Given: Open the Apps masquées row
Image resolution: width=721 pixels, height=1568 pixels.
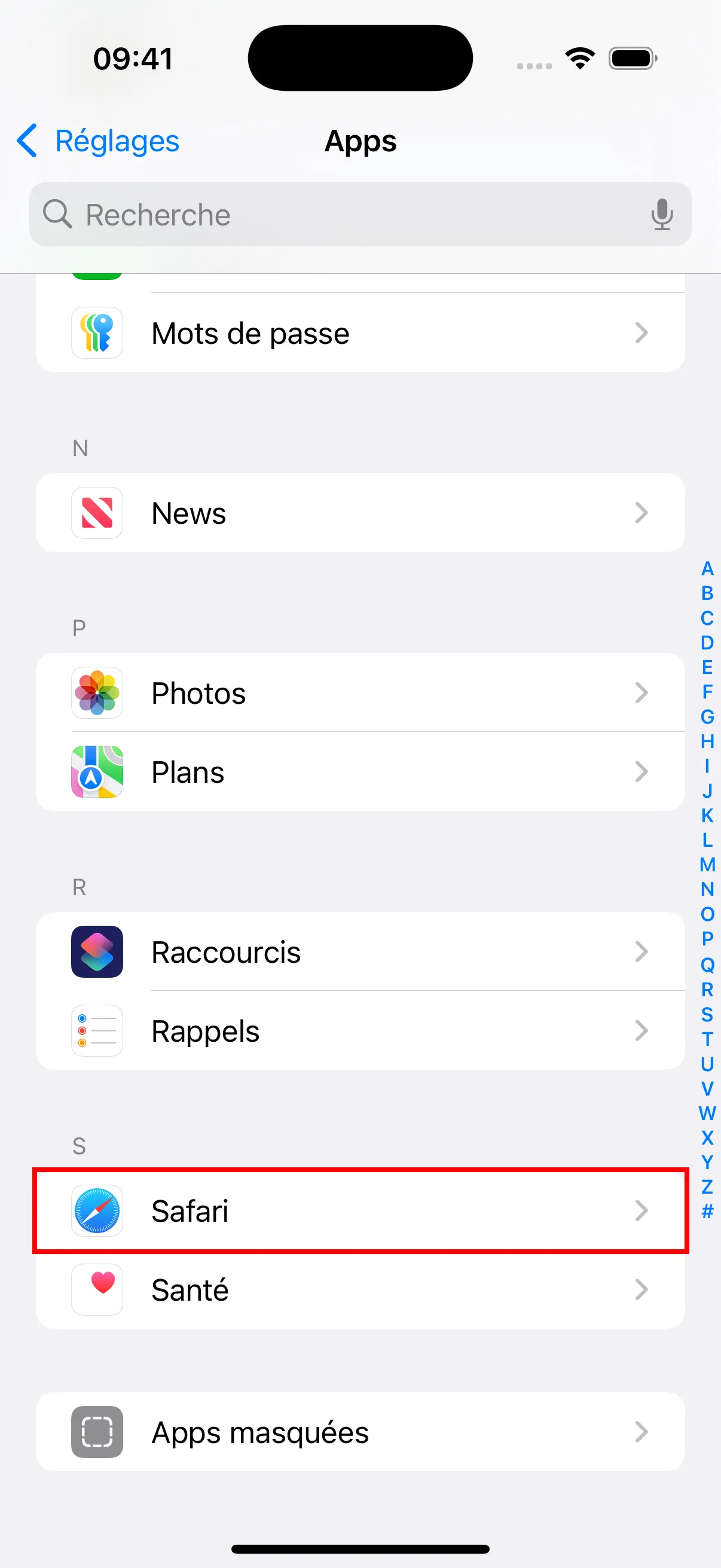Looking at the screenshot, I should (x=360, y=1432).
